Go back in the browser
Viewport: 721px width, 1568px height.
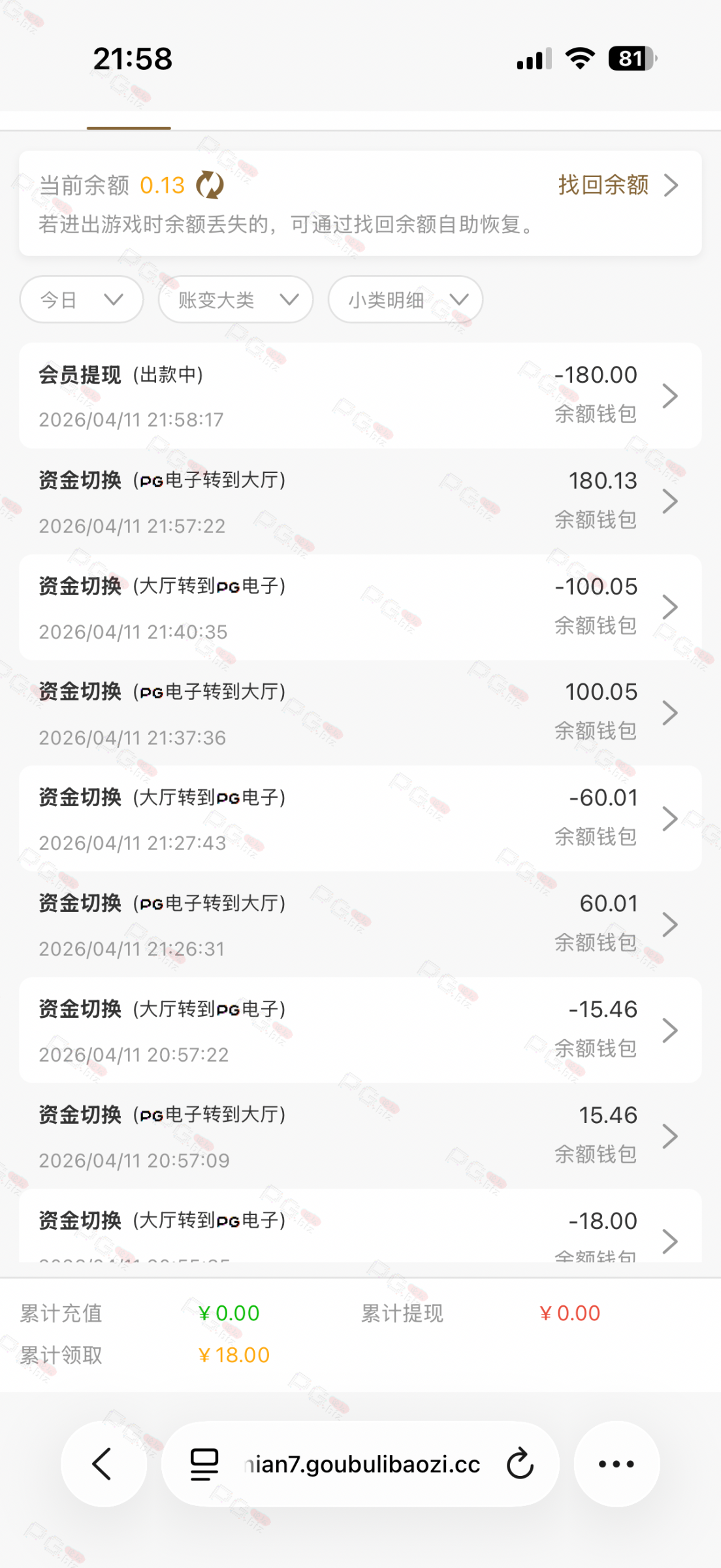[103, 1463]
